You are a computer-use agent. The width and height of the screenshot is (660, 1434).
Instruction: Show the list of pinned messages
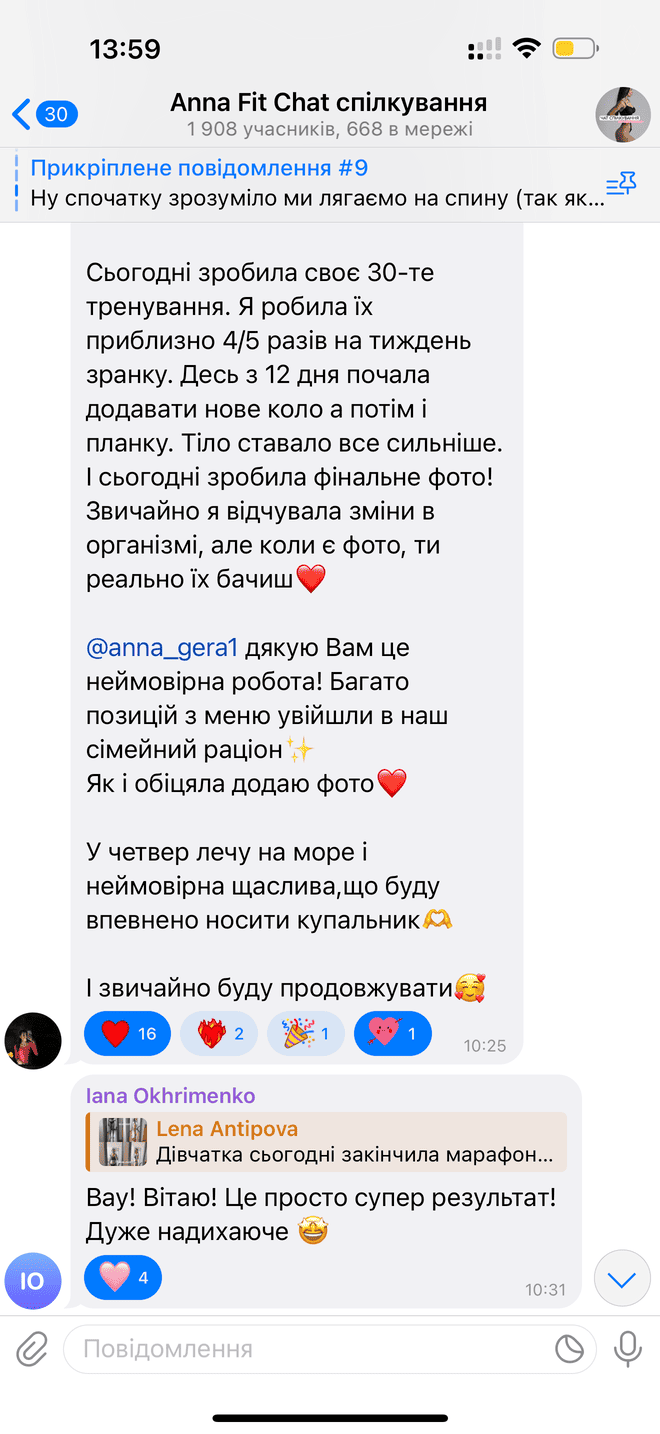pyautogui.click(x=621, y=183)
